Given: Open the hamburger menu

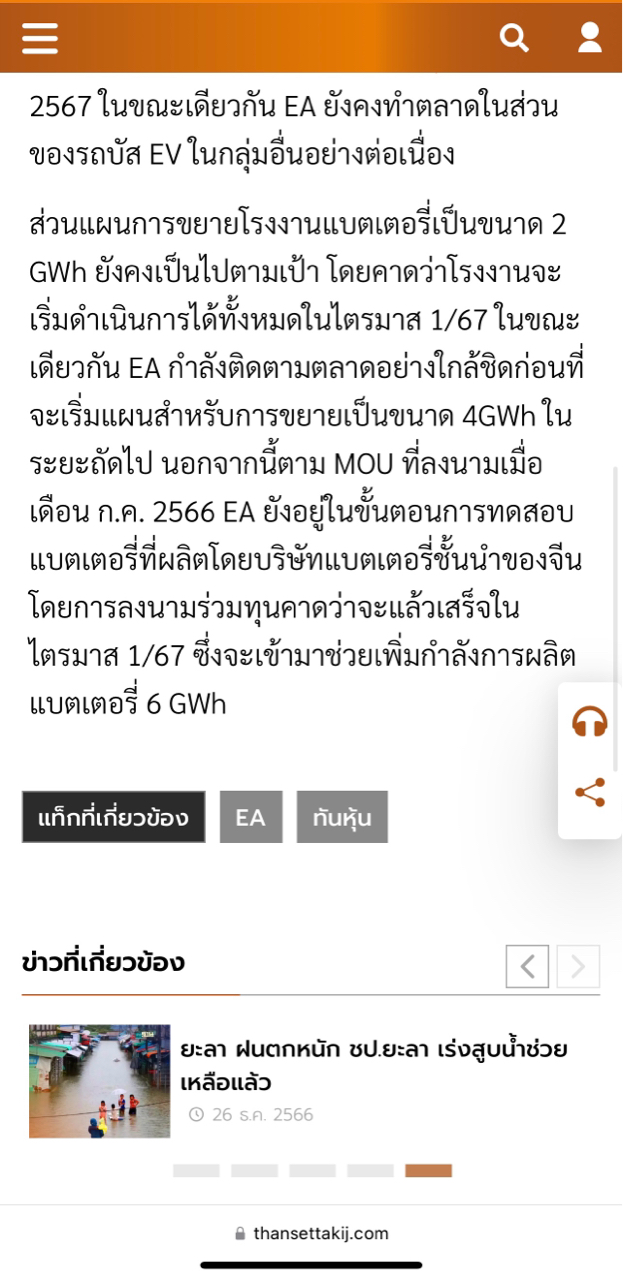Looking at the screenshot, I should coord(40,38).
